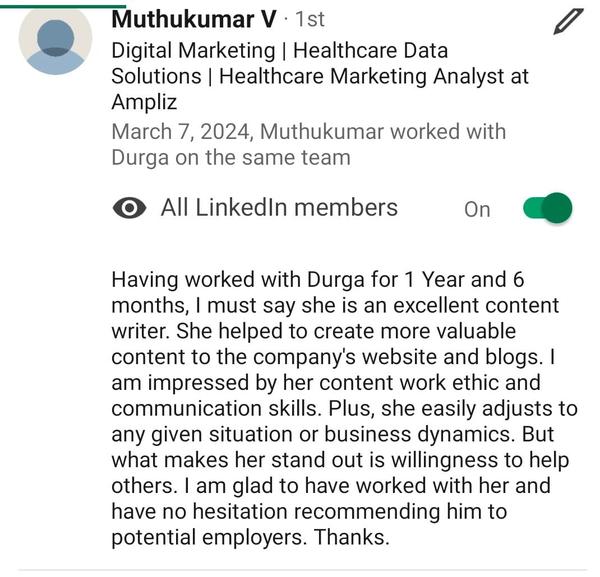
Task: Turn off All LinkedIn members visibility
Action: point(547,208)
